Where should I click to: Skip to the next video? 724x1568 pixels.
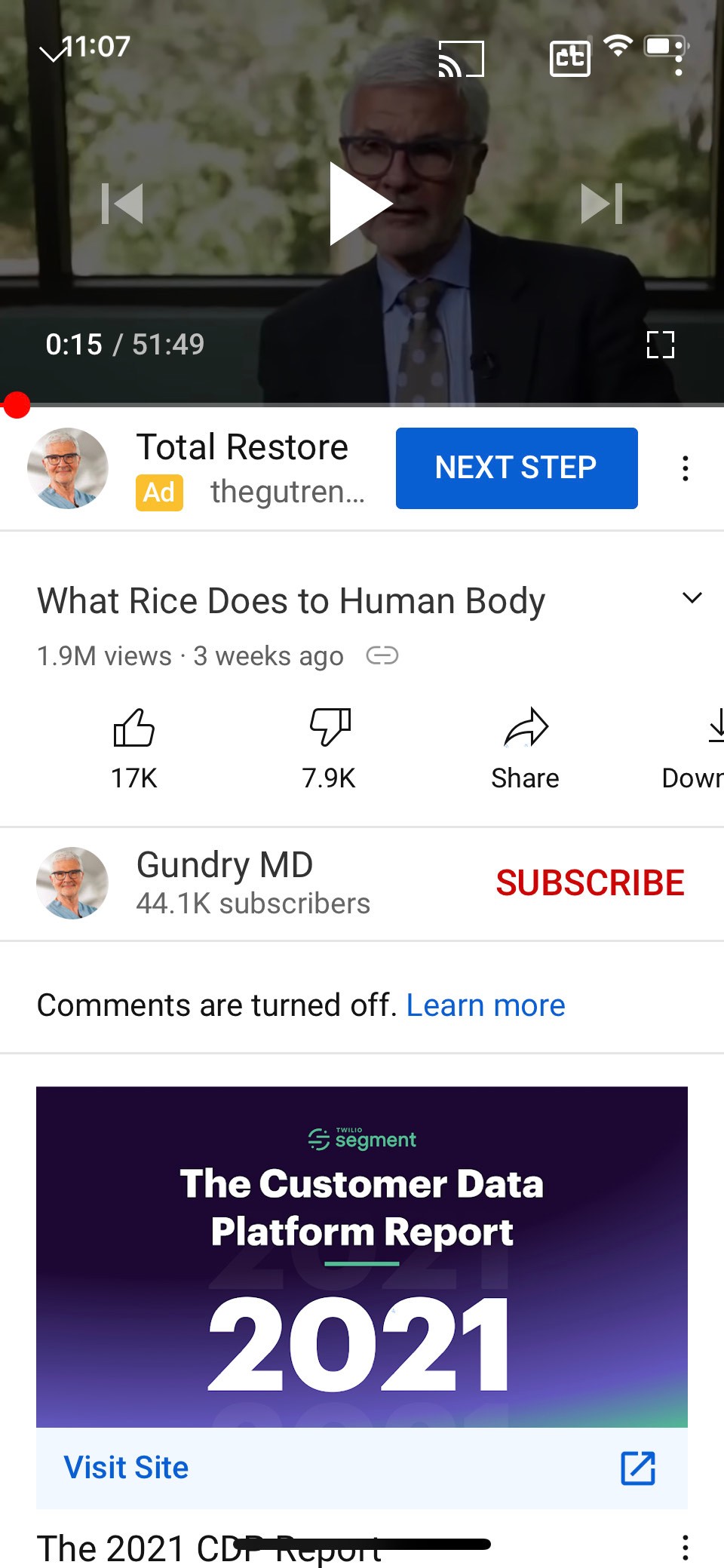point(601,204)
